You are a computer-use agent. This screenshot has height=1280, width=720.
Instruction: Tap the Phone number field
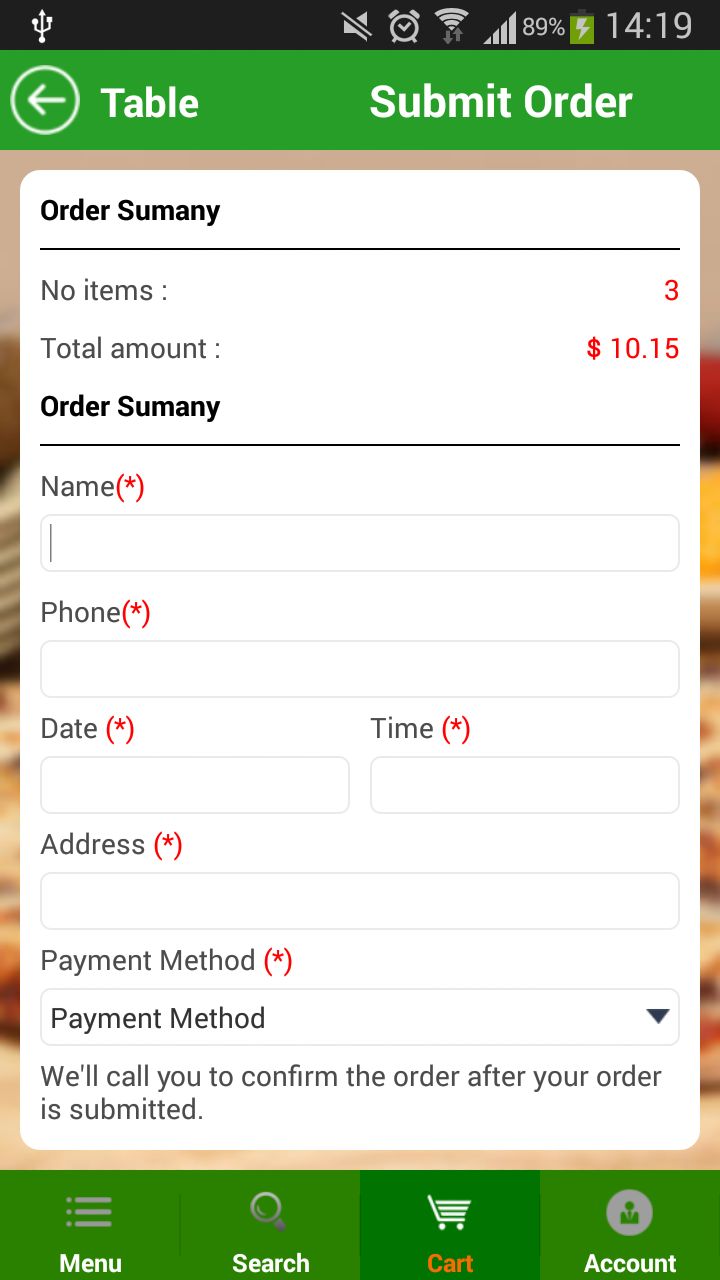360,669
